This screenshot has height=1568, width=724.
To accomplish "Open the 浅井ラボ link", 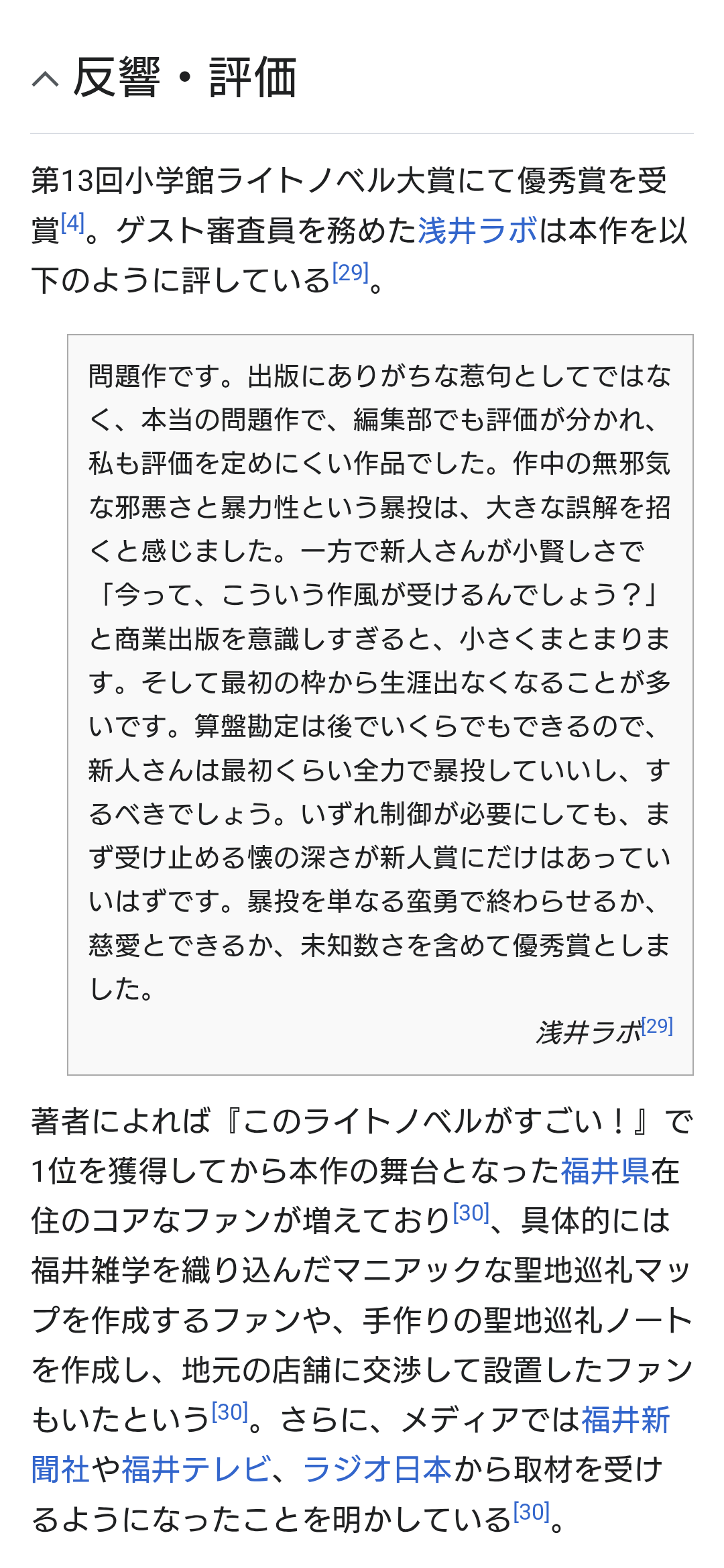I will tap(478, 231).
